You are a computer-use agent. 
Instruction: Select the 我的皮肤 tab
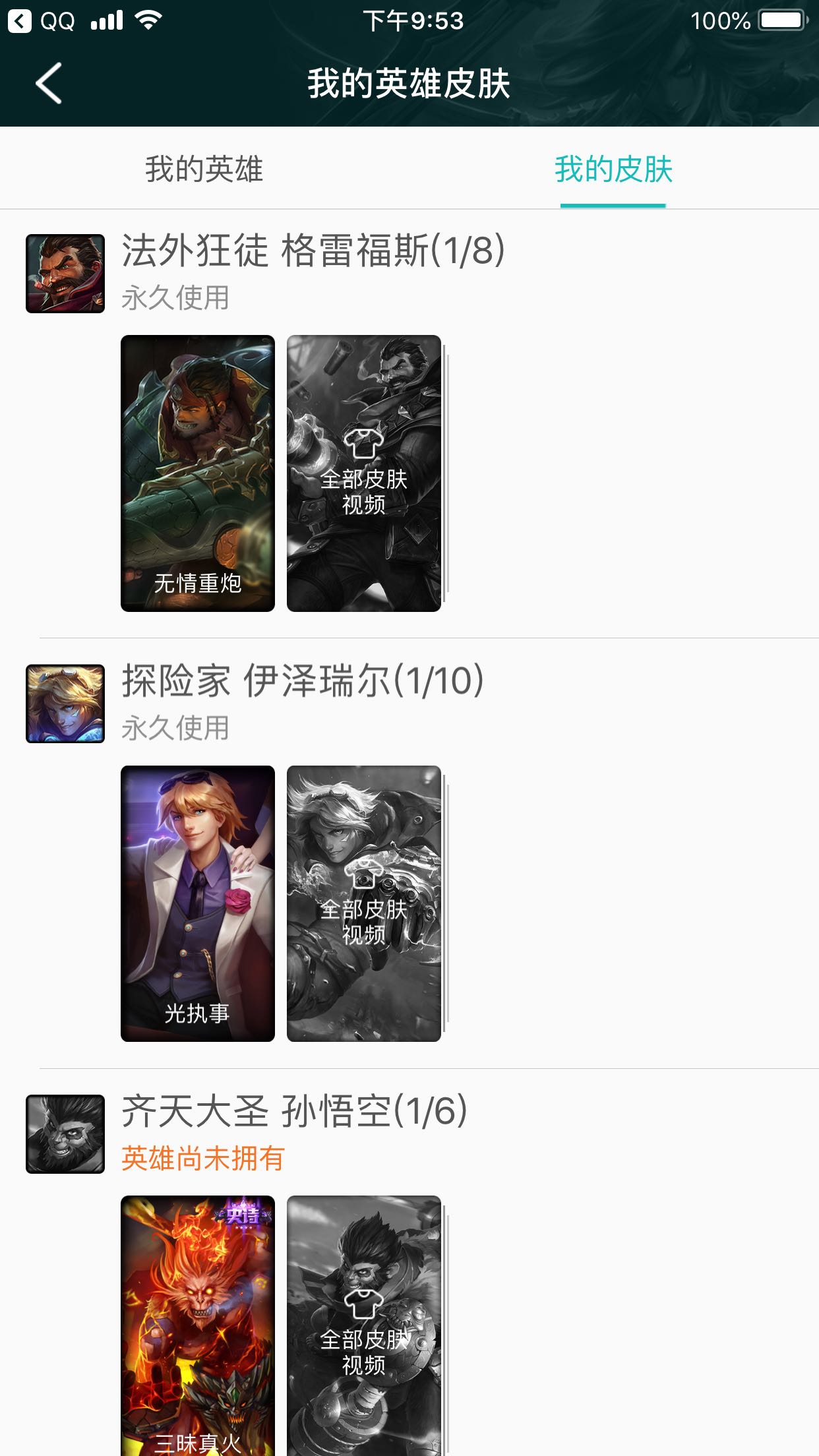(x=613, y=169)
